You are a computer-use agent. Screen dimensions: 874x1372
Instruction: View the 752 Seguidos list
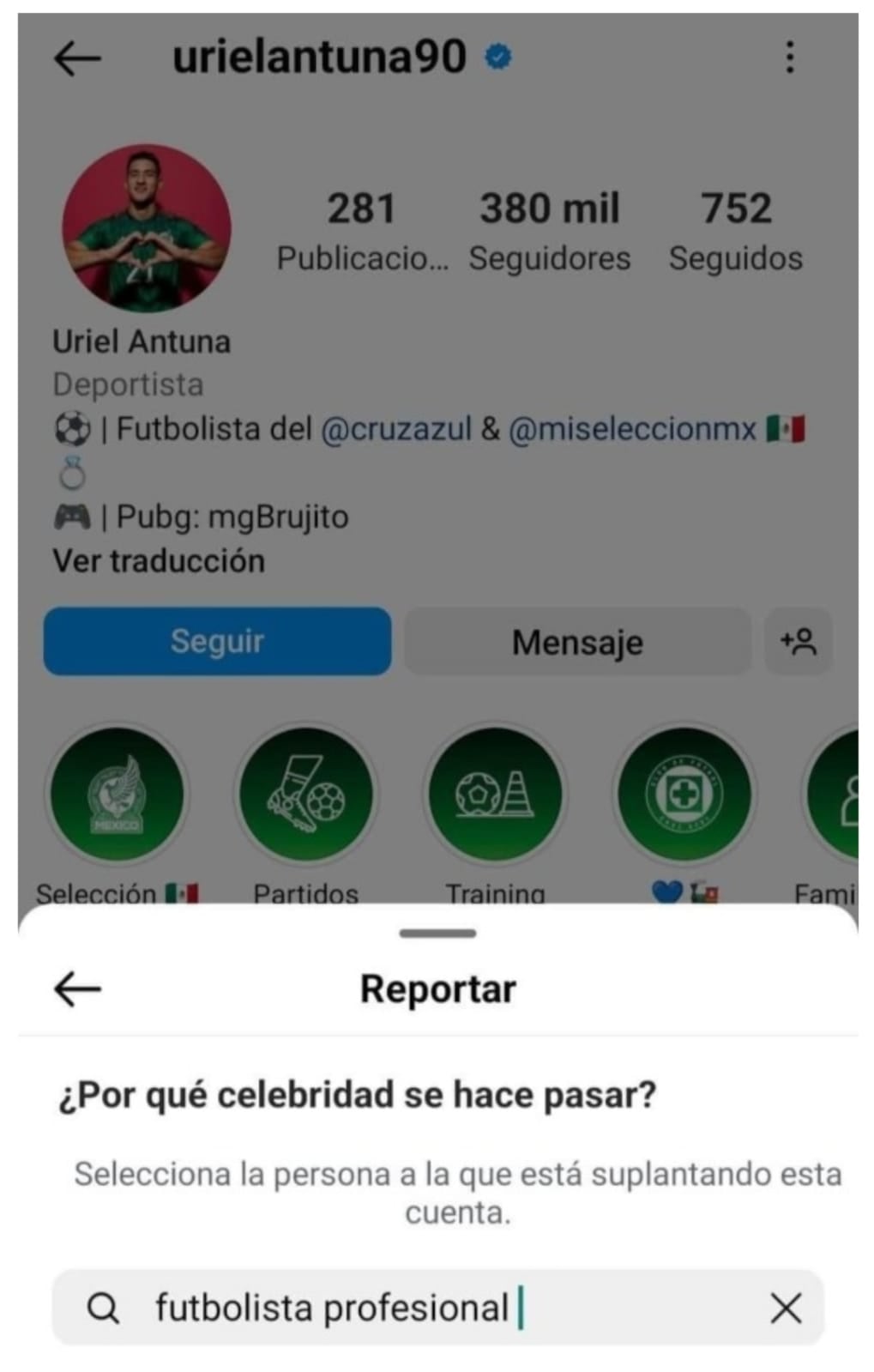coord(736,232)
